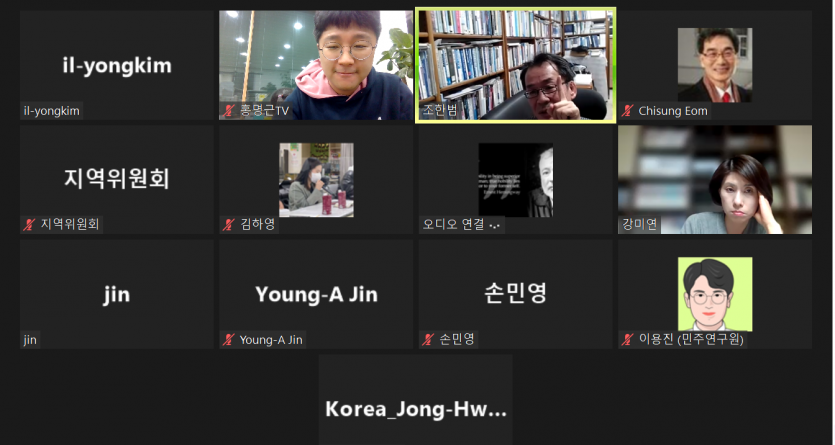The image size is (835, 445).
Task: Select Young-A Jin's participant tile
Action: (x=315, y=294)
